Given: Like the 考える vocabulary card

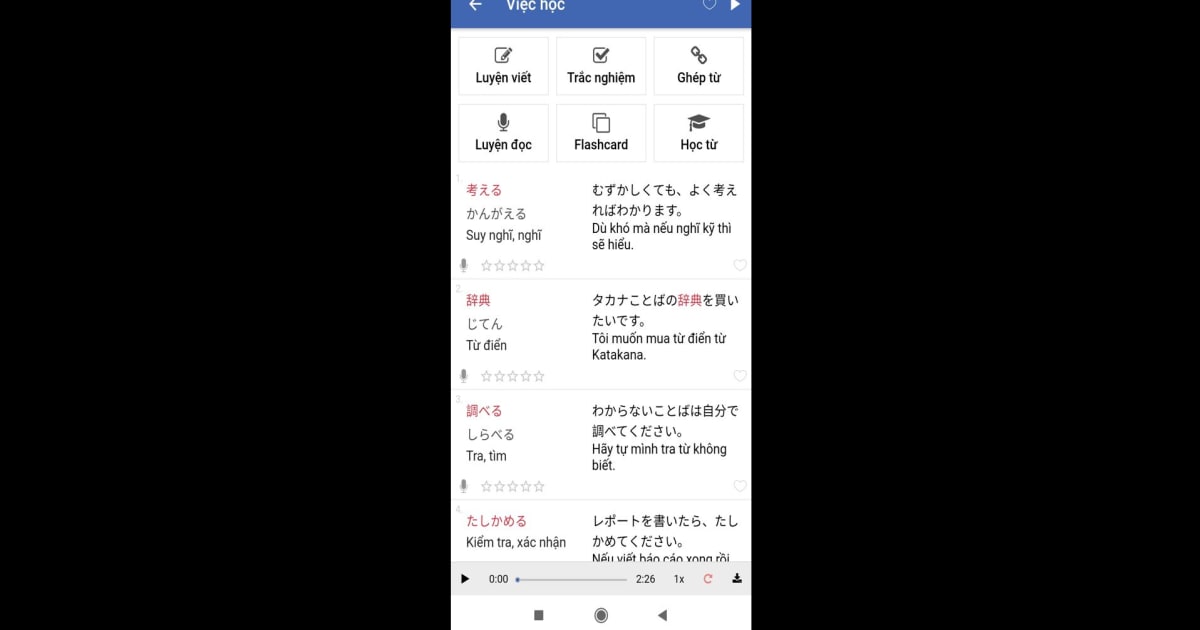Looking at the screenshot, I should pos(740,265).
